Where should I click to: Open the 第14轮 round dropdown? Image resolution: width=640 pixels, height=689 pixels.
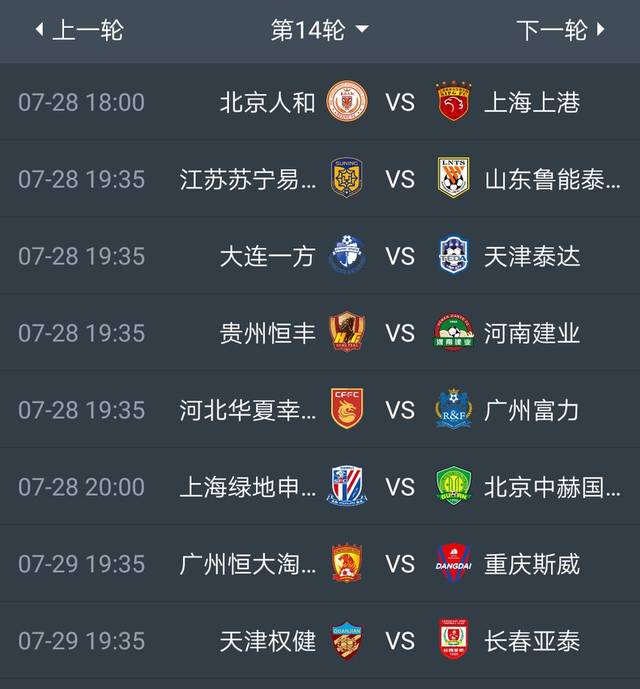[319, 30]
